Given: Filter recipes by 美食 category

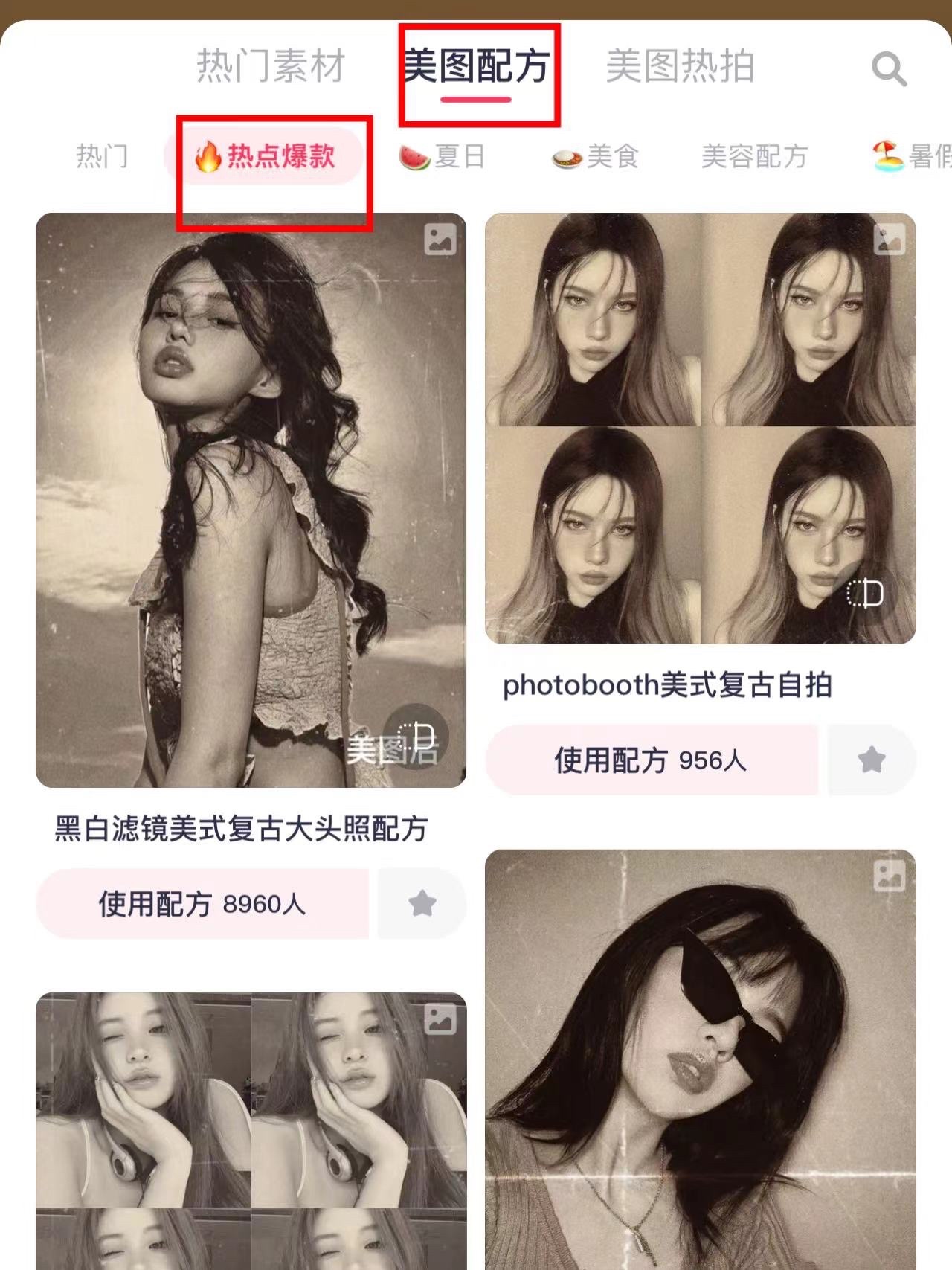Looking at the screenshot, I should [x=596, y=157].
